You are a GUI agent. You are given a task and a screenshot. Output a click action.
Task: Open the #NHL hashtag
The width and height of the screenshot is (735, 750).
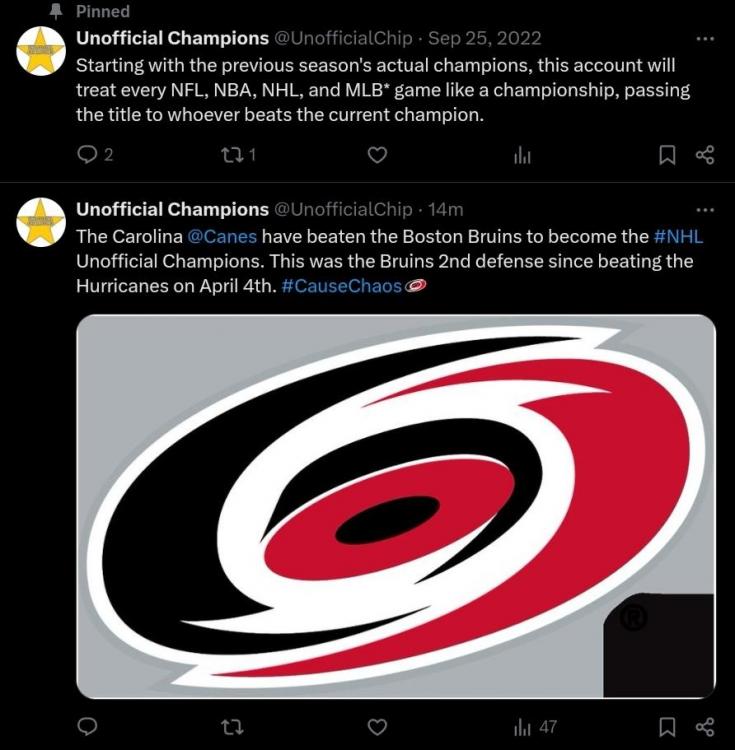pyautogui.click(x=678, y=237)
